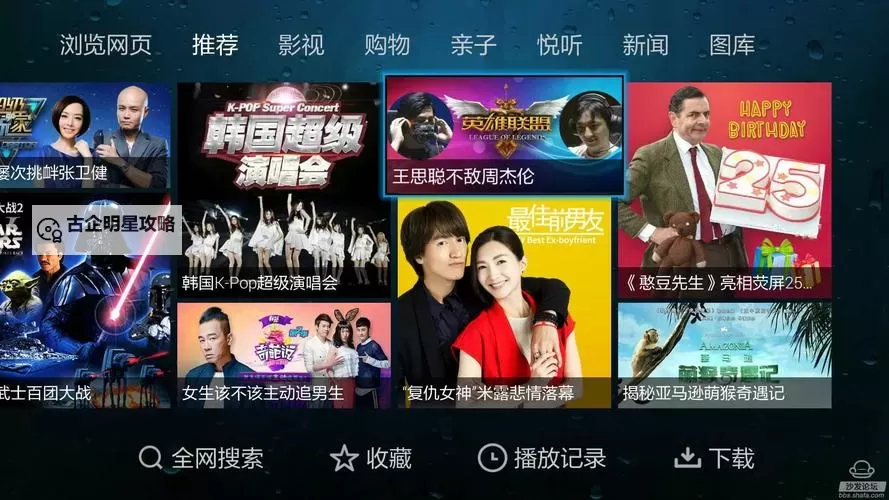The image size is (889, 500).
Task: Tap 全网搜索 search button
Action: click(x=201, y=458)
